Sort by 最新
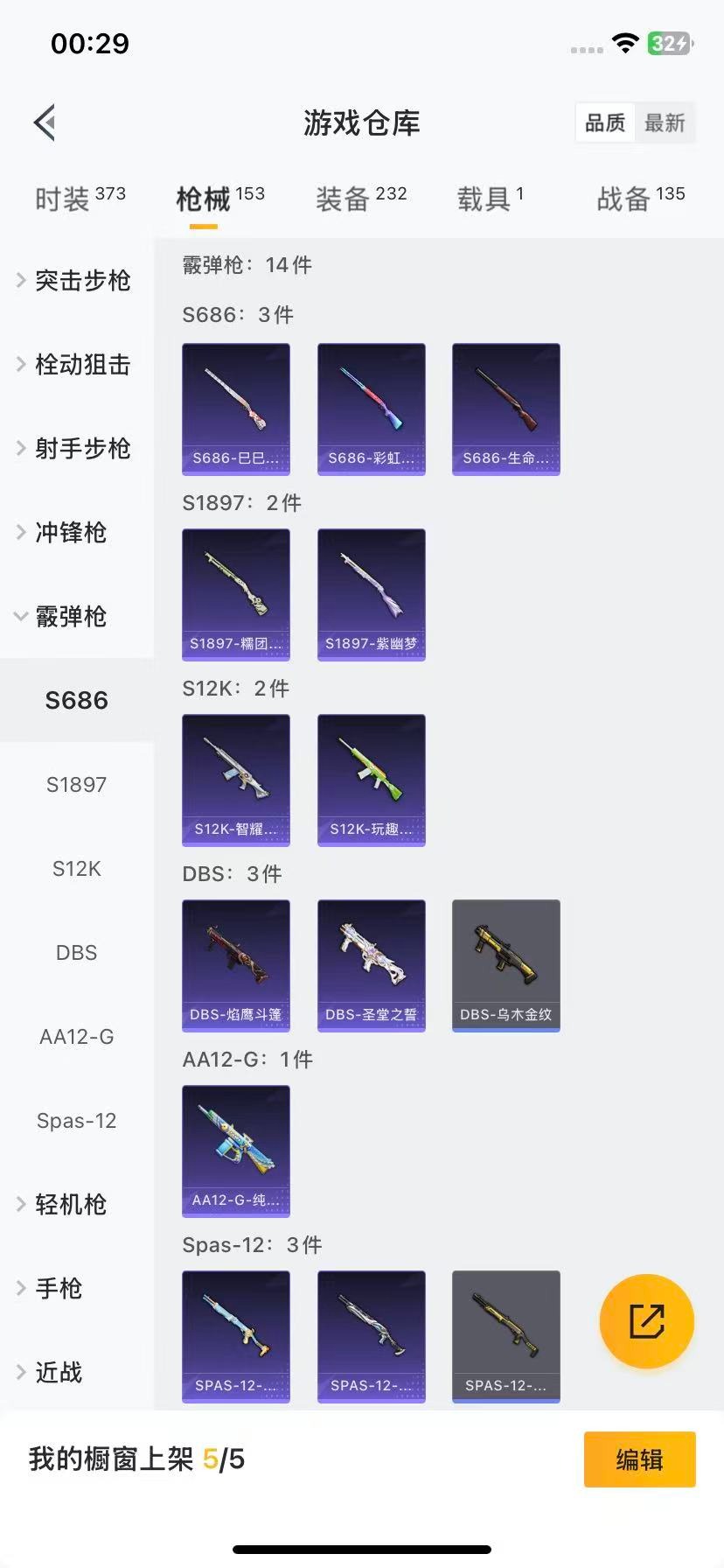The width and height of the screenshot is (724, 1568). click(665, 123)
